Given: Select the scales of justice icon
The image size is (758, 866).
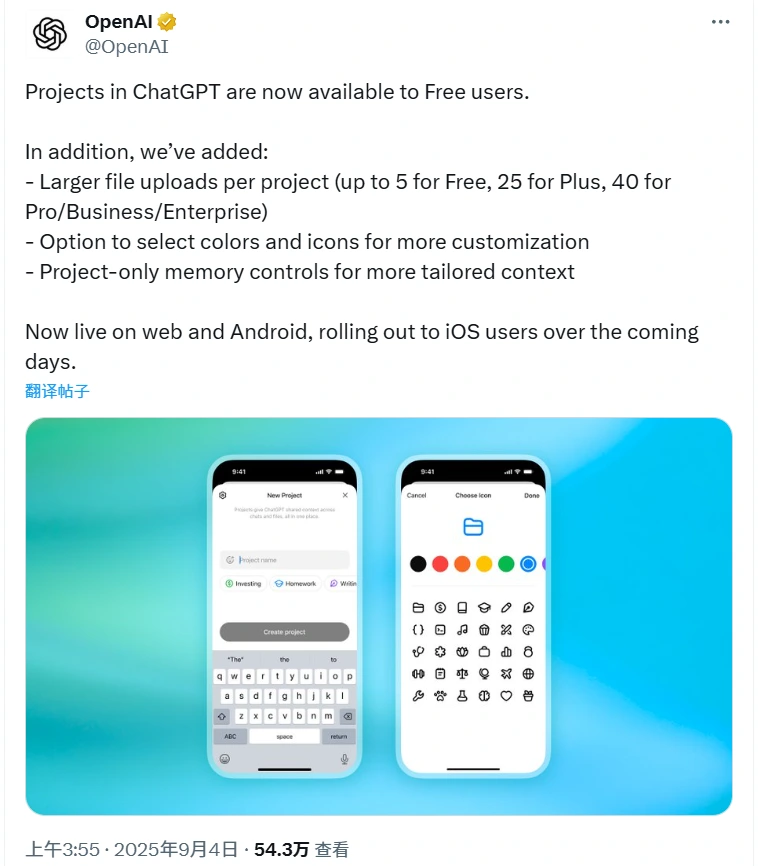Looking at the screenshot, I should [x=463, y=673].
